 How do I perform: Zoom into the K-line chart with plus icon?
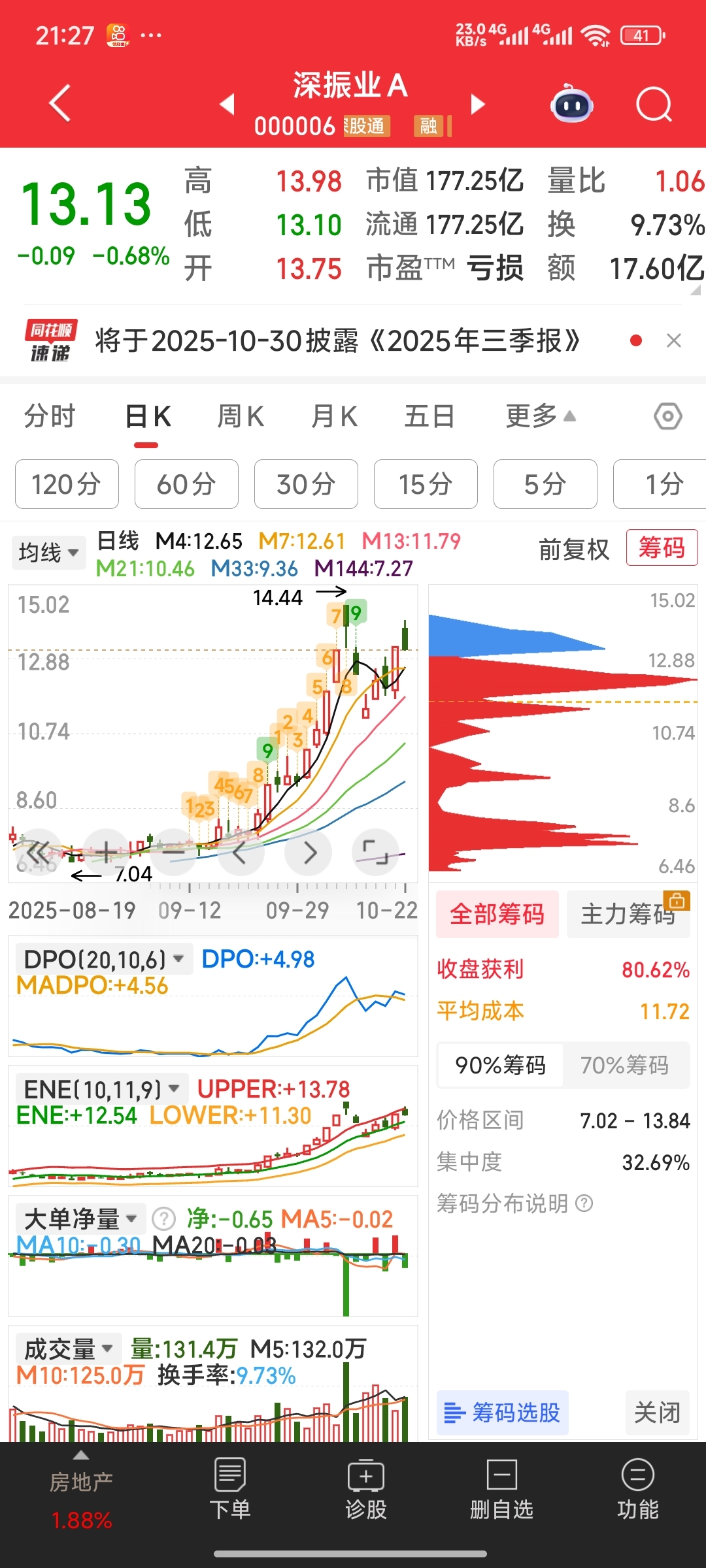tap(106, 852)
